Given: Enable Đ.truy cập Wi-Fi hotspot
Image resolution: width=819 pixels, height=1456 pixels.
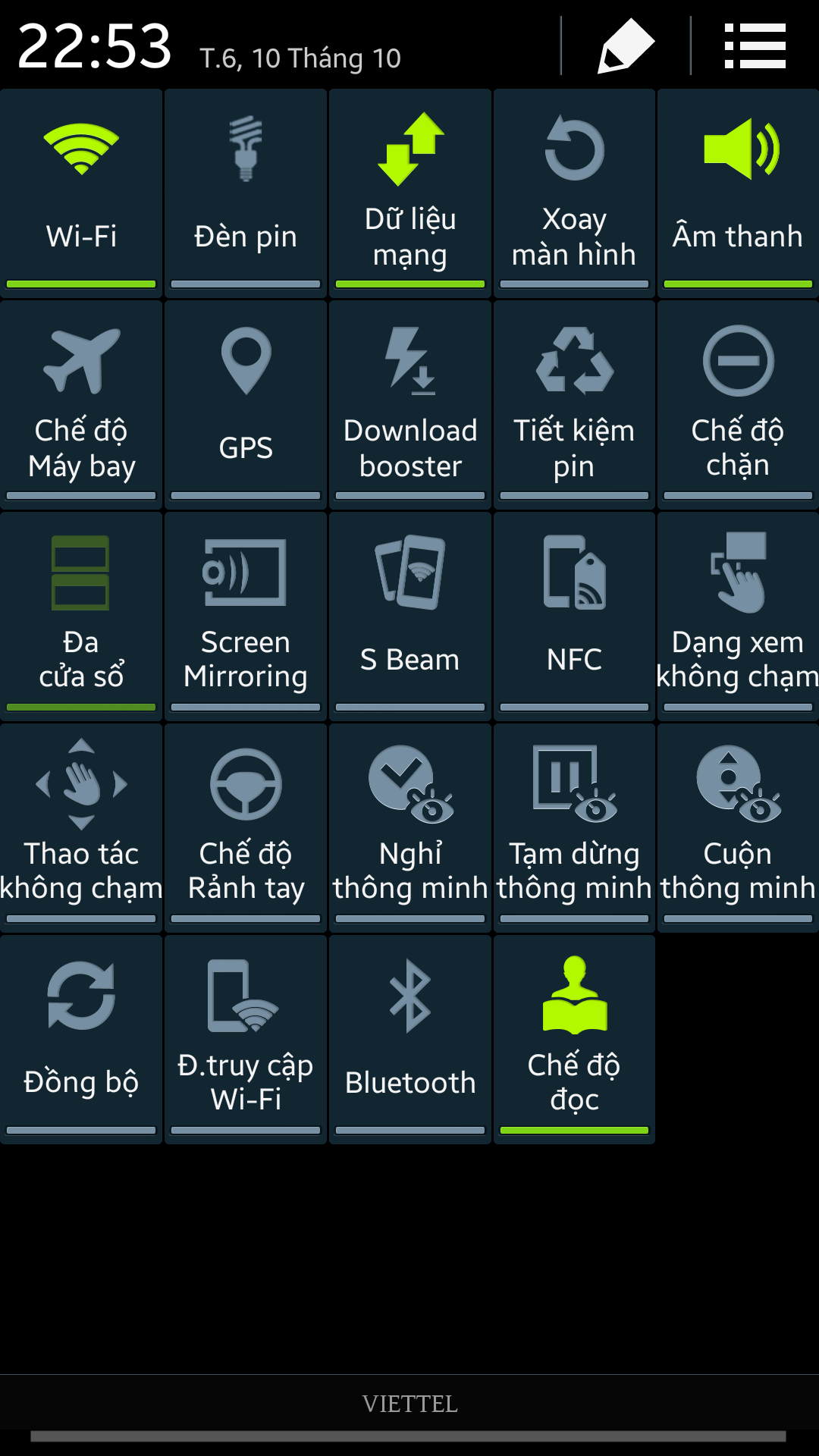Looking at the screenshot, I should 246,1039.
